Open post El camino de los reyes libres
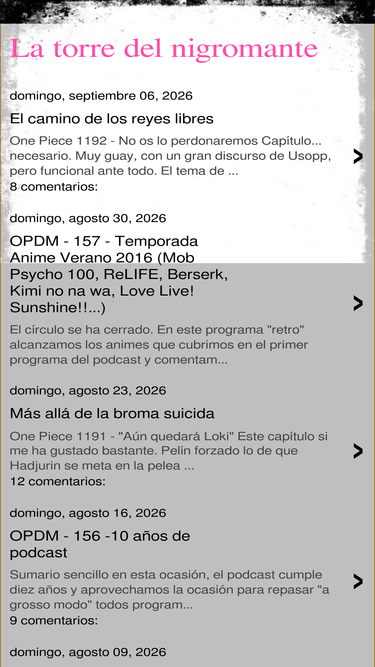This screenshot has width=375, height=667. 111,119
